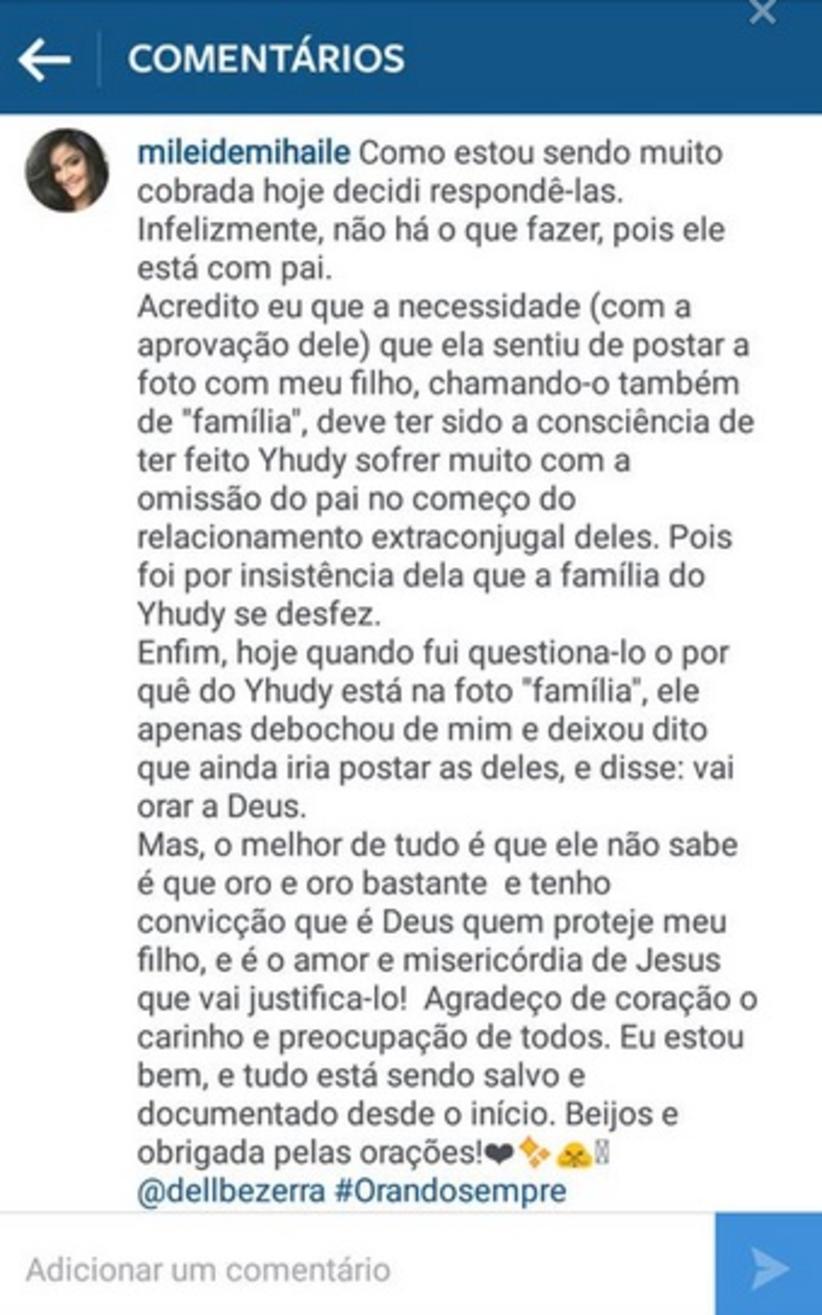Open the mileidemihaile username link
The image size is (822, 1315).
coord(243,155)
